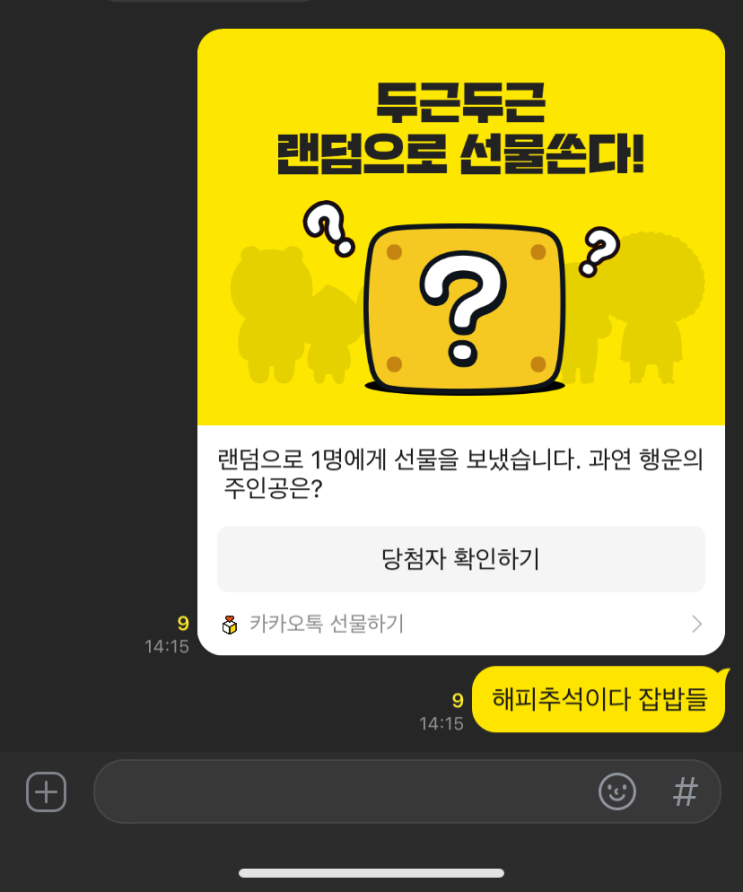Tap the 당첨자 확인하기 button
This screenshot has height=892, width=743.
pyautogui.click(x=461, y=559)
